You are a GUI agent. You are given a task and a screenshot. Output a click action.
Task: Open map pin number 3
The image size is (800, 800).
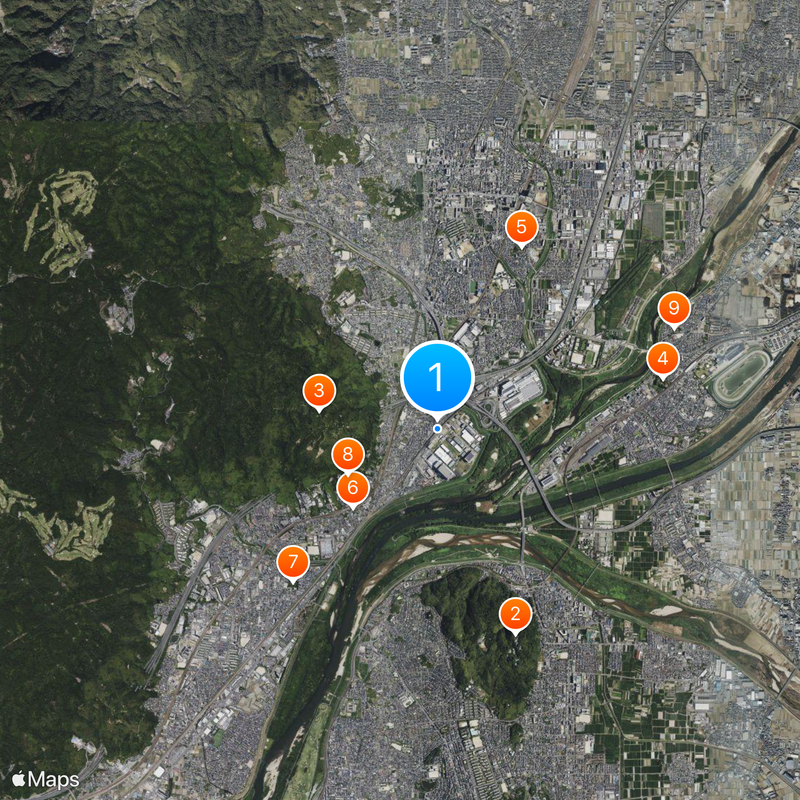318,391
